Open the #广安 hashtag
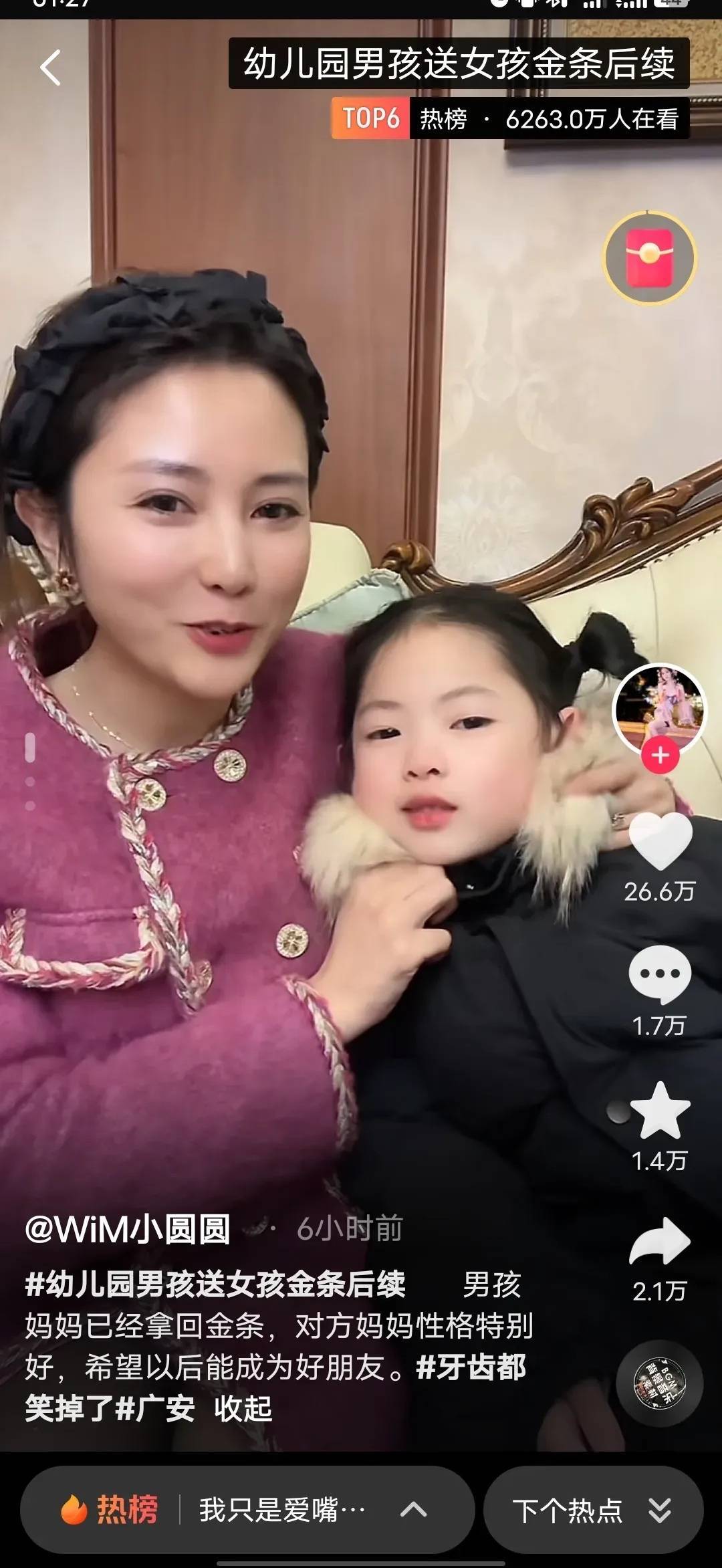The width and height of the screenshot is (722, 1568). (x=155, y=1408)
